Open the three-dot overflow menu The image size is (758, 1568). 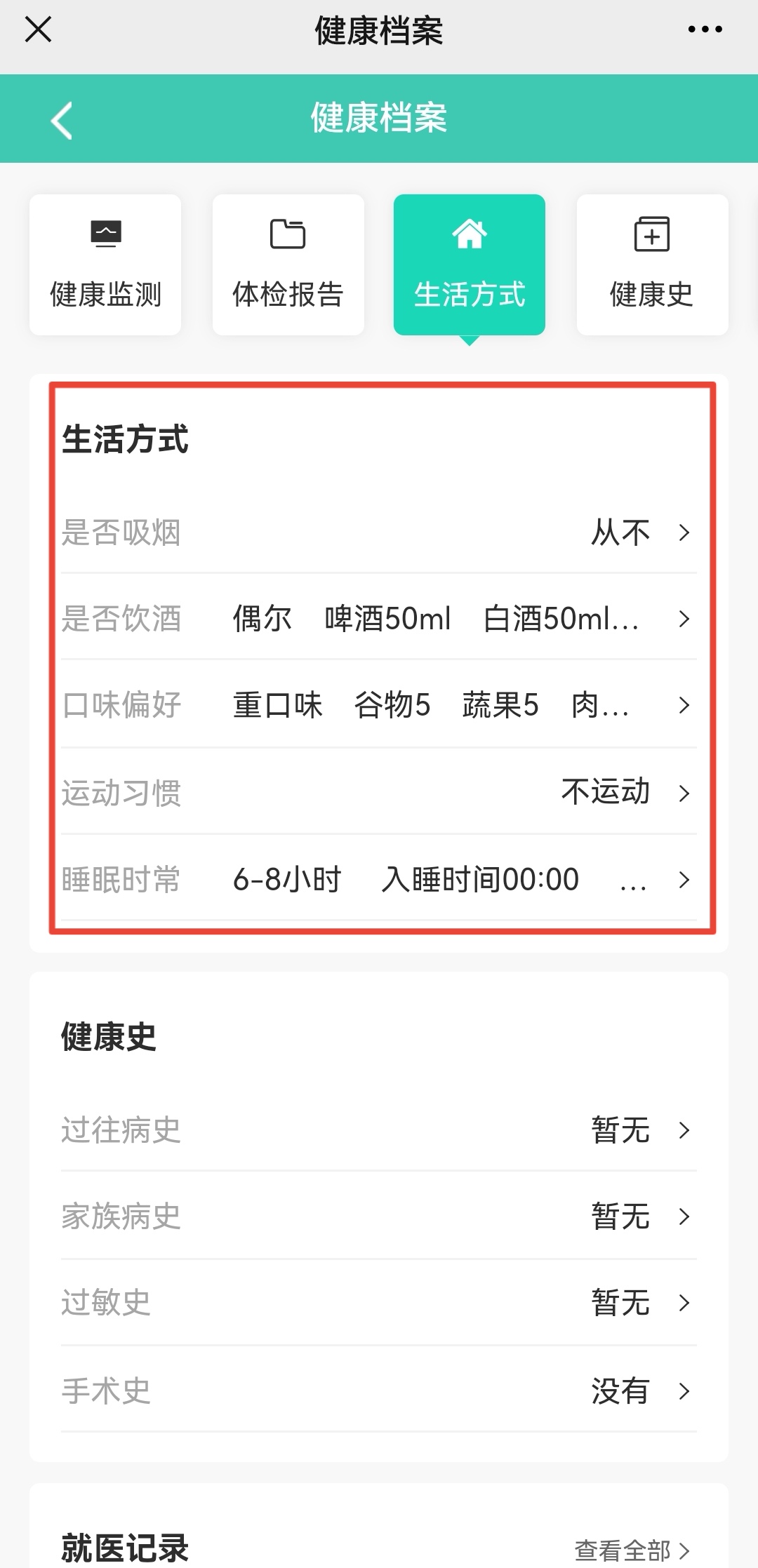click(x=705, y=29)
